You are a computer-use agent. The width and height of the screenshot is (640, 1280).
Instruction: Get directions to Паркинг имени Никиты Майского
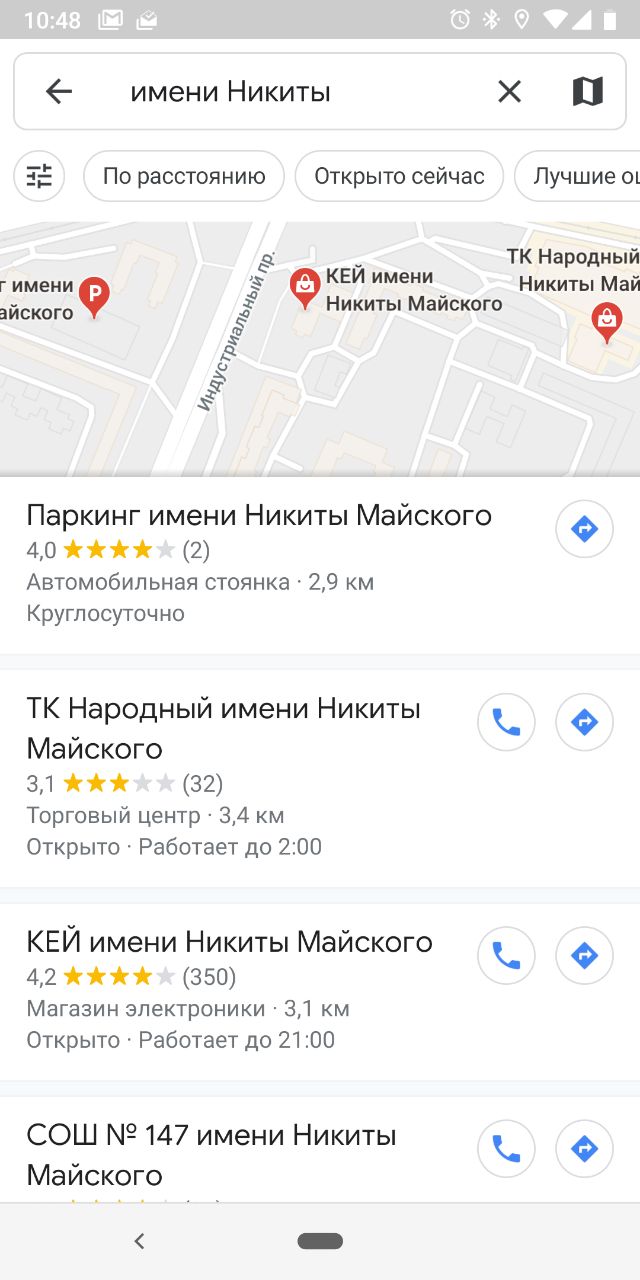pos(584,529)
